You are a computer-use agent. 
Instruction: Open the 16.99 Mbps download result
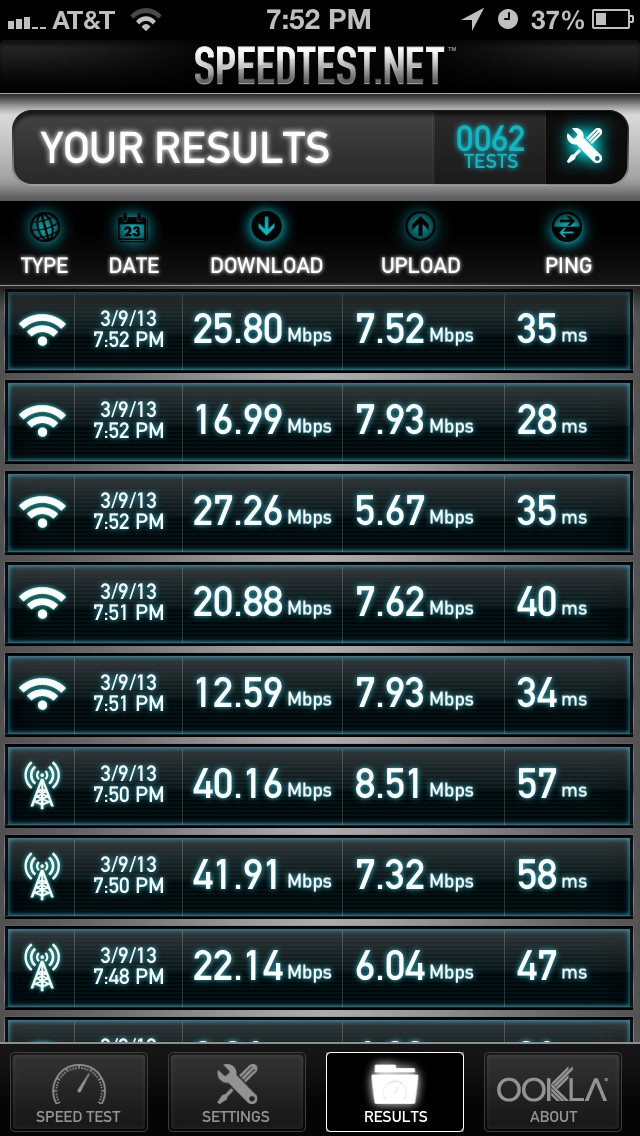click(x=319, y=422)
